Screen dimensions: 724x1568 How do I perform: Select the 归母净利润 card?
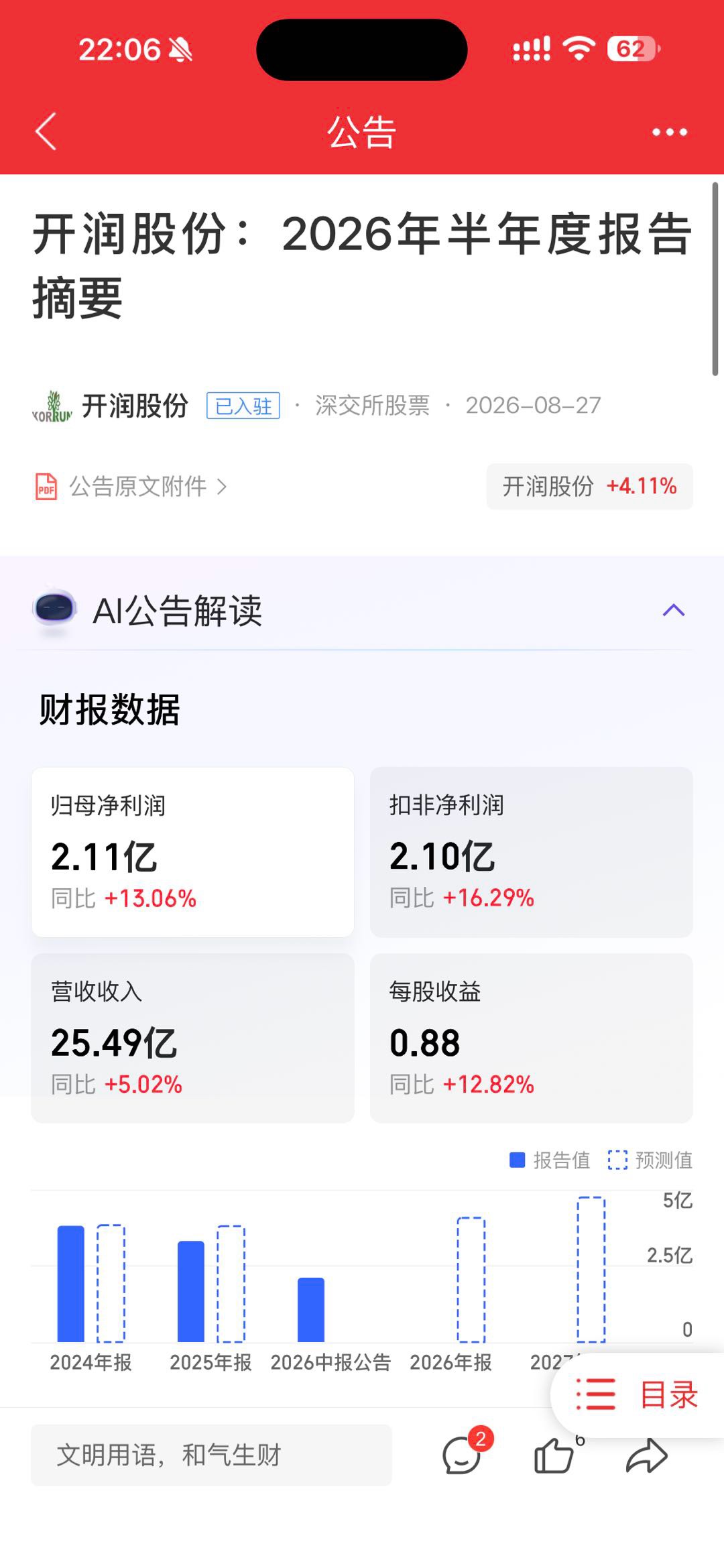192,852
